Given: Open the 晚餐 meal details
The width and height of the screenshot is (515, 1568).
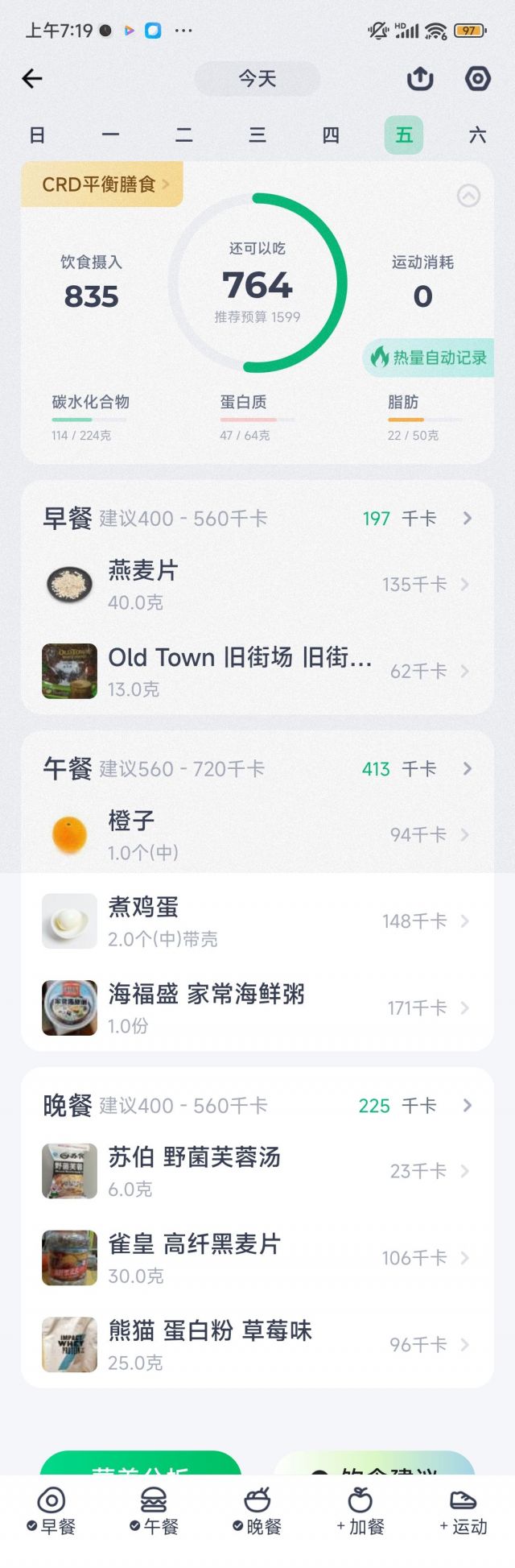Looking at the screenshot, I should tap(257, 1106).
